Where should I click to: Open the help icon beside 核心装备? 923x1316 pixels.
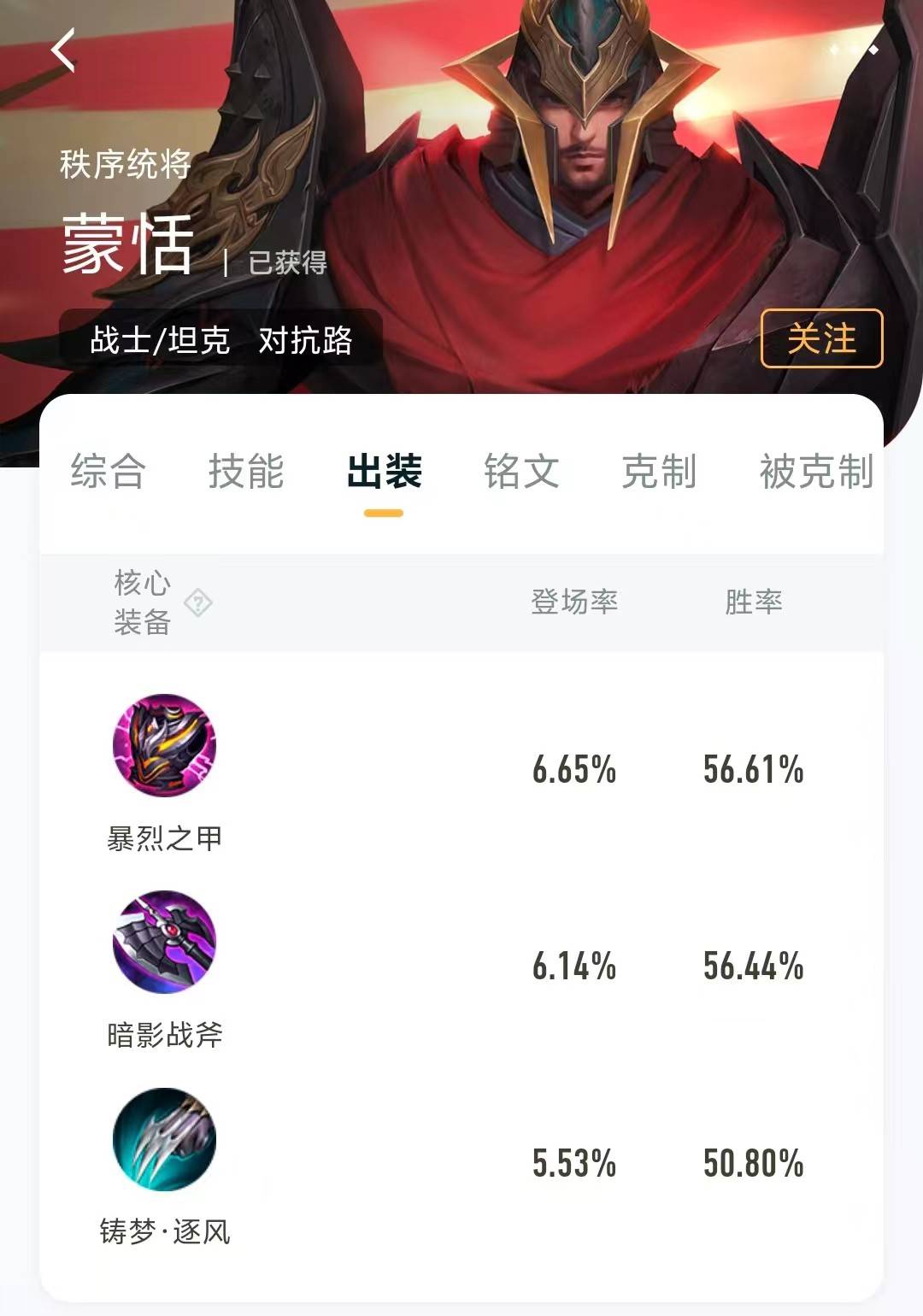[198, 602]
